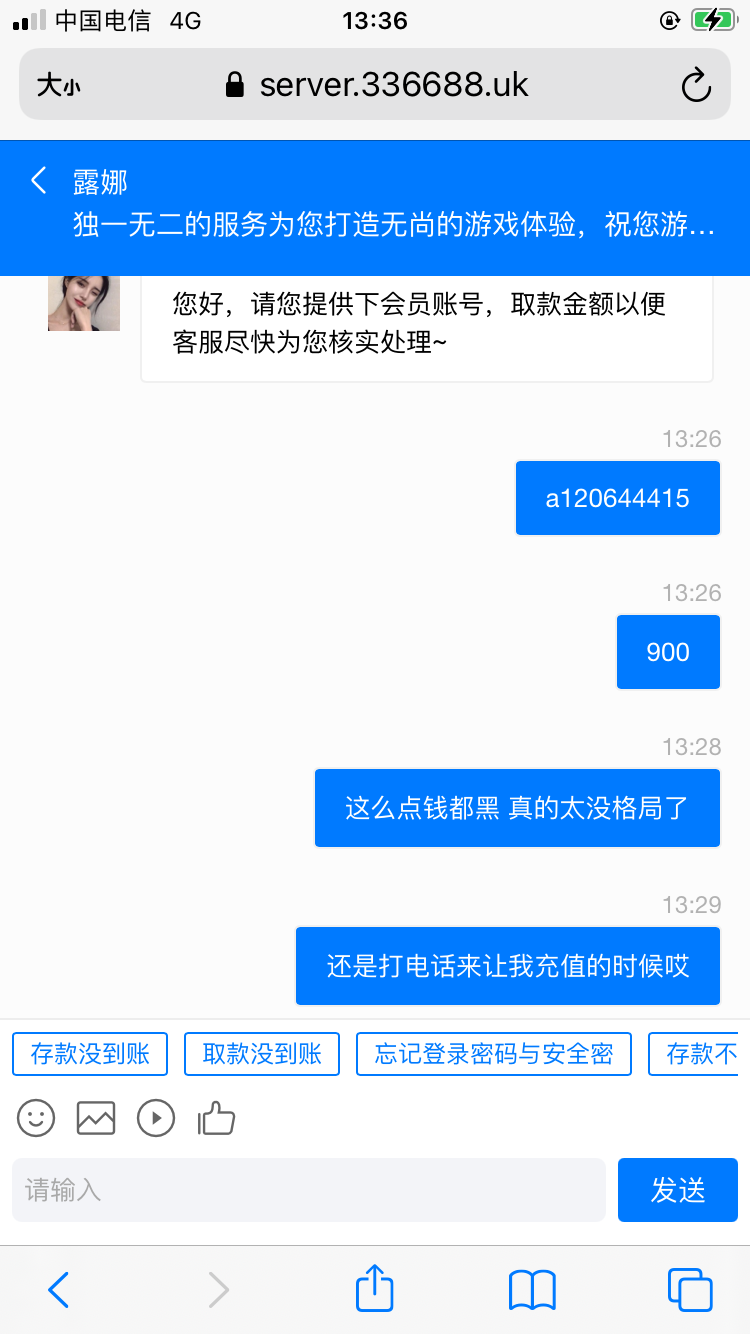This screenshot has height=1334, width=750.
Task: Navigate back with the bottom-left chevron
Action: (x=57, y=1290)
